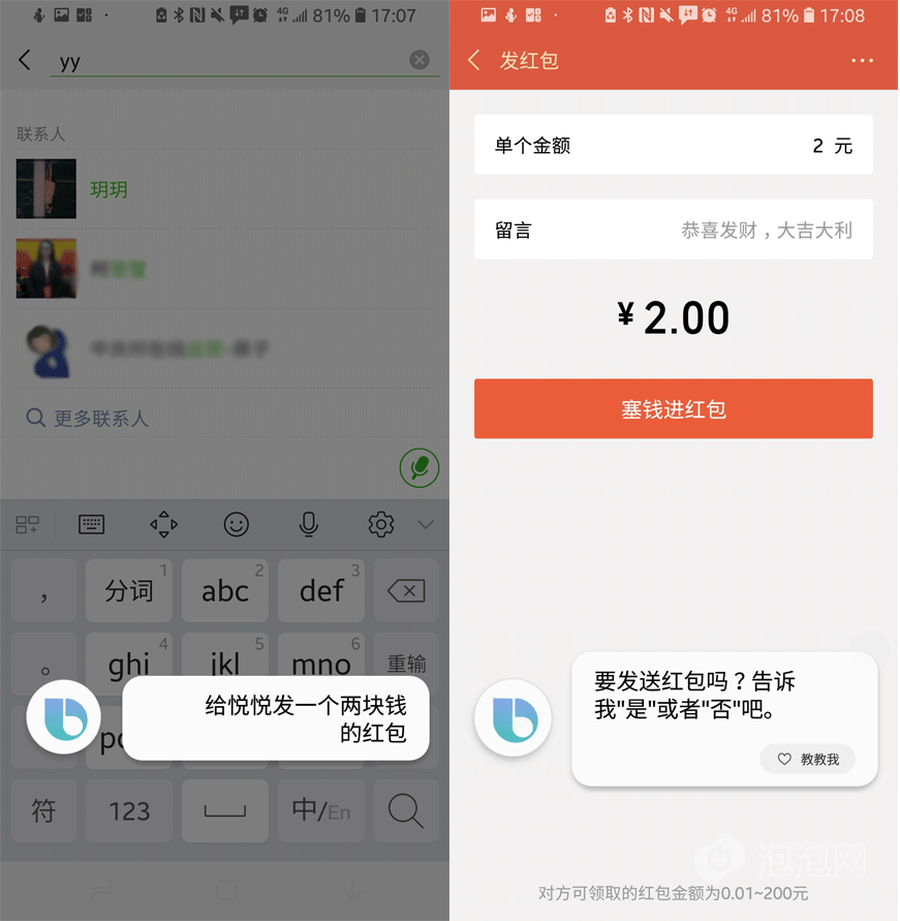
Task: Go back from the 发红包 screen
Action: click(x=475, y=61)
